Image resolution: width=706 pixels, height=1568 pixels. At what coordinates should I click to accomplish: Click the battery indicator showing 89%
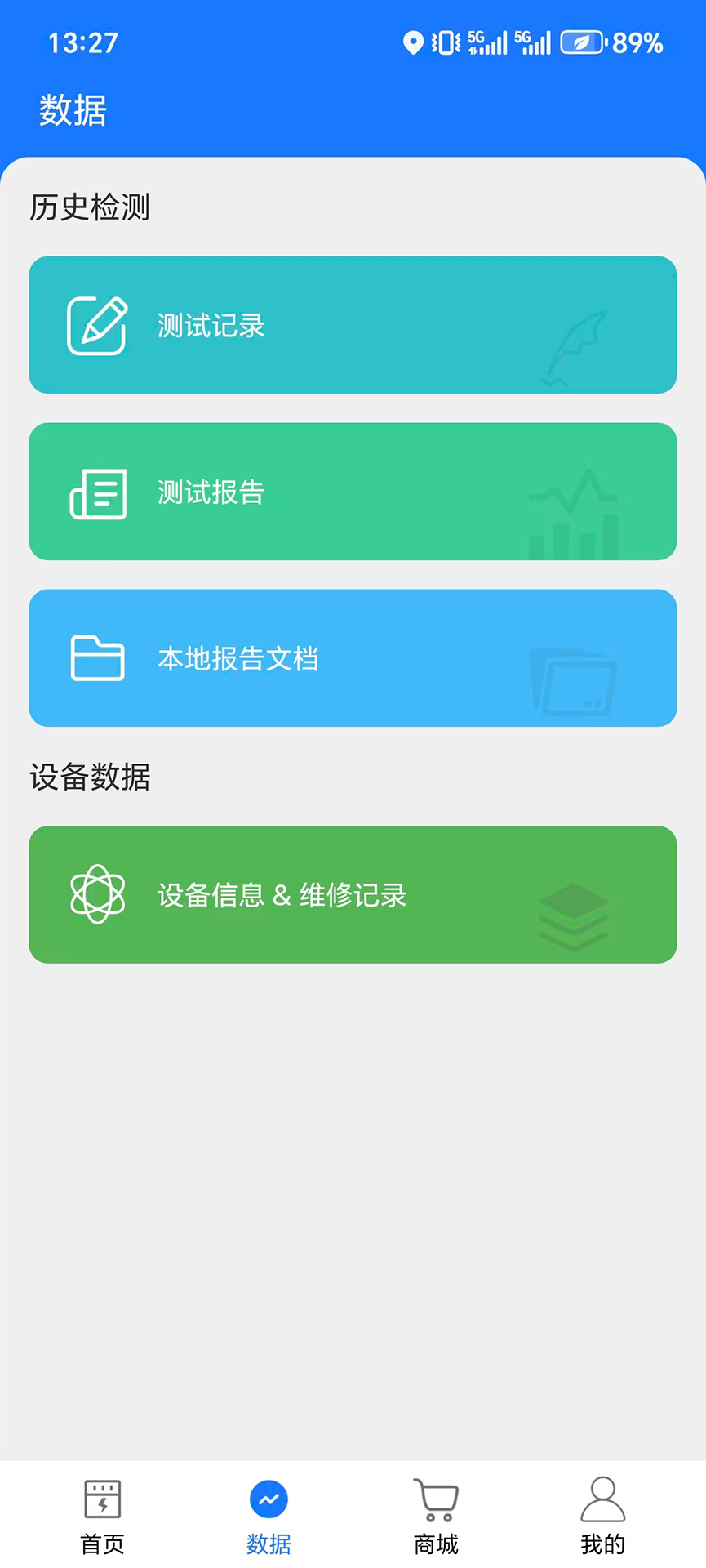point(581,41)
